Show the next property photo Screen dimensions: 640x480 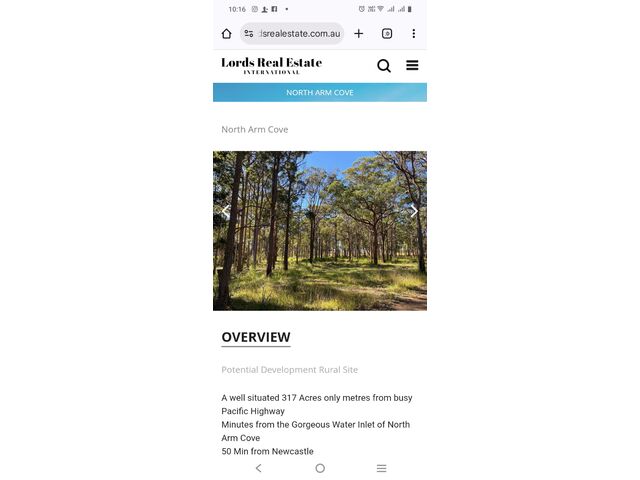[413, 211]
